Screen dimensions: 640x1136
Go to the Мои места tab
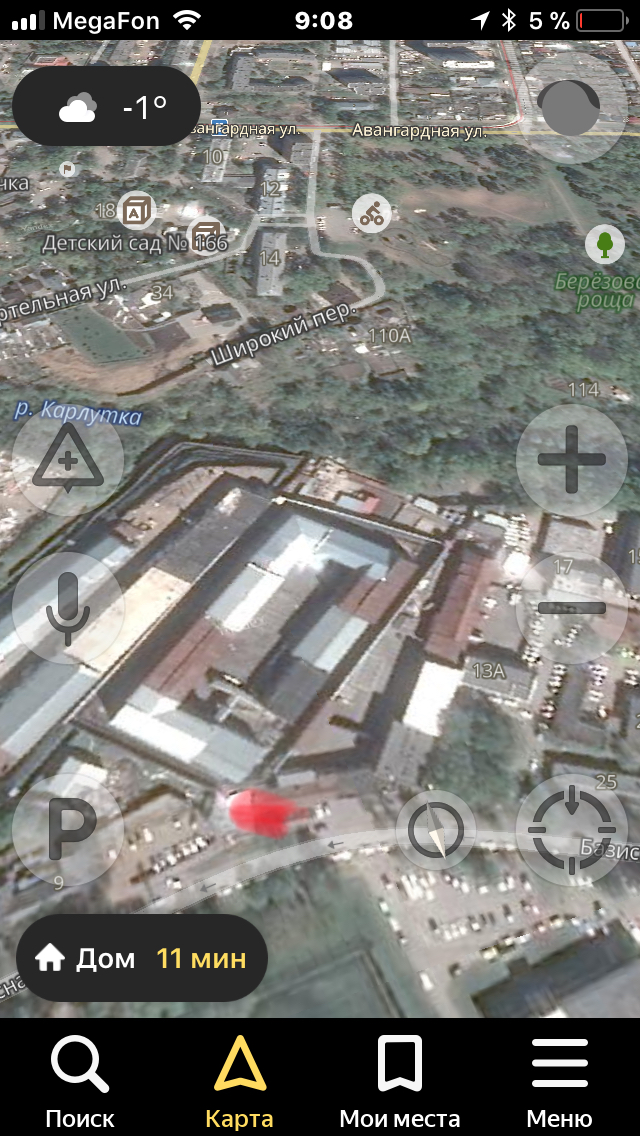click(400, 1080)
